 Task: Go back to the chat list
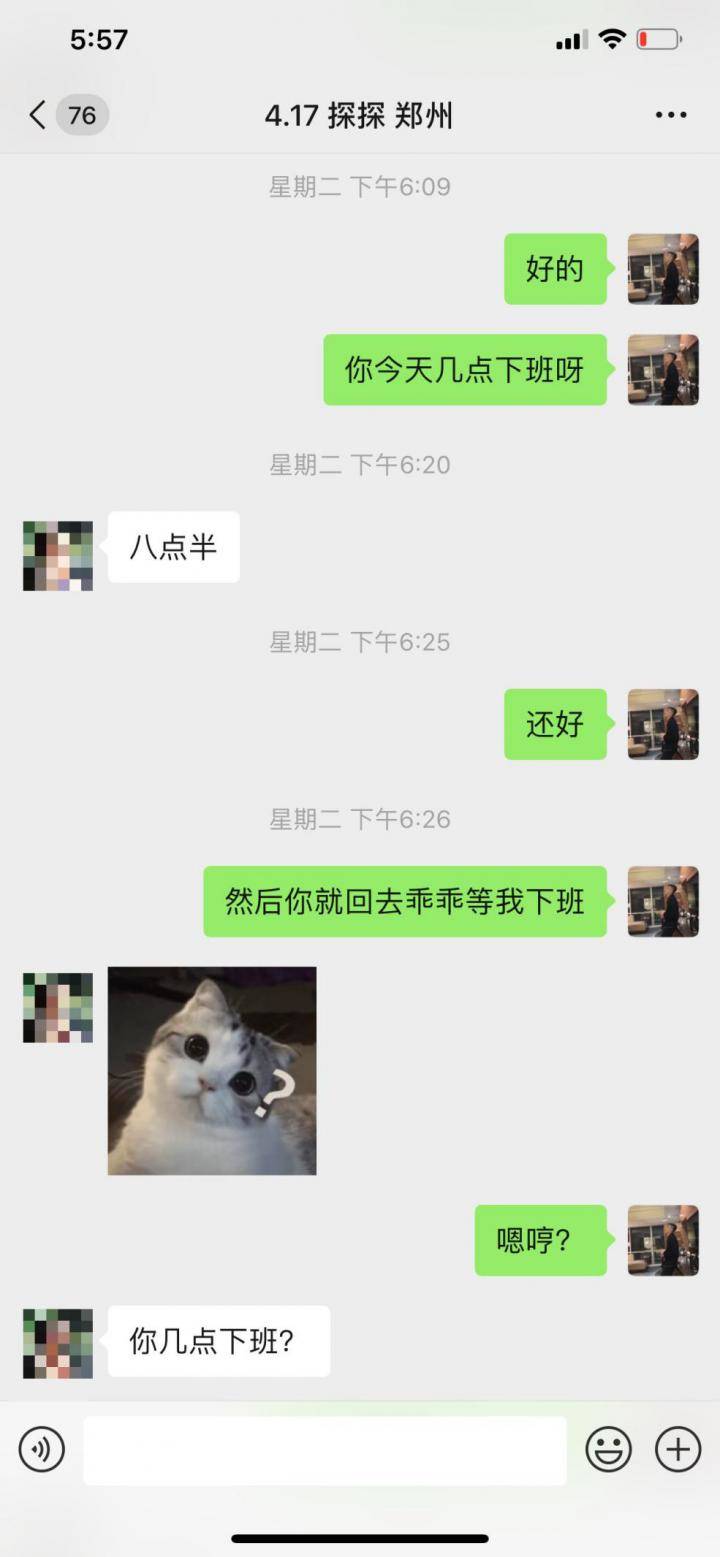click(40, 115)
